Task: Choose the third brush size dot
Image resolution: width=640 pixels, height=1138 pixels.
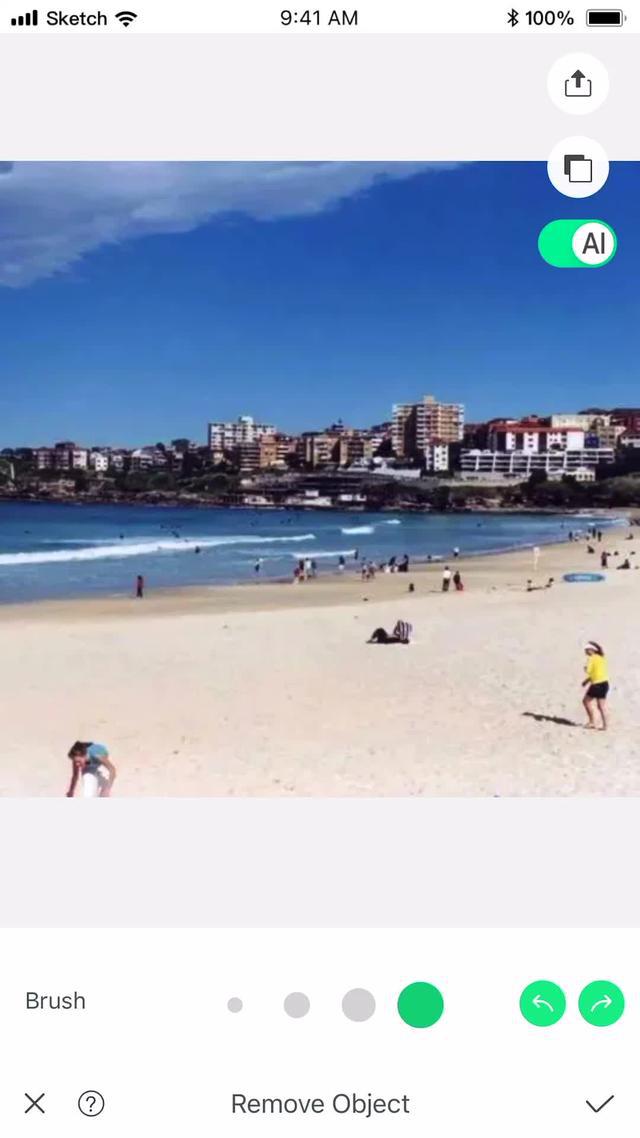Action: [359, 1005]
